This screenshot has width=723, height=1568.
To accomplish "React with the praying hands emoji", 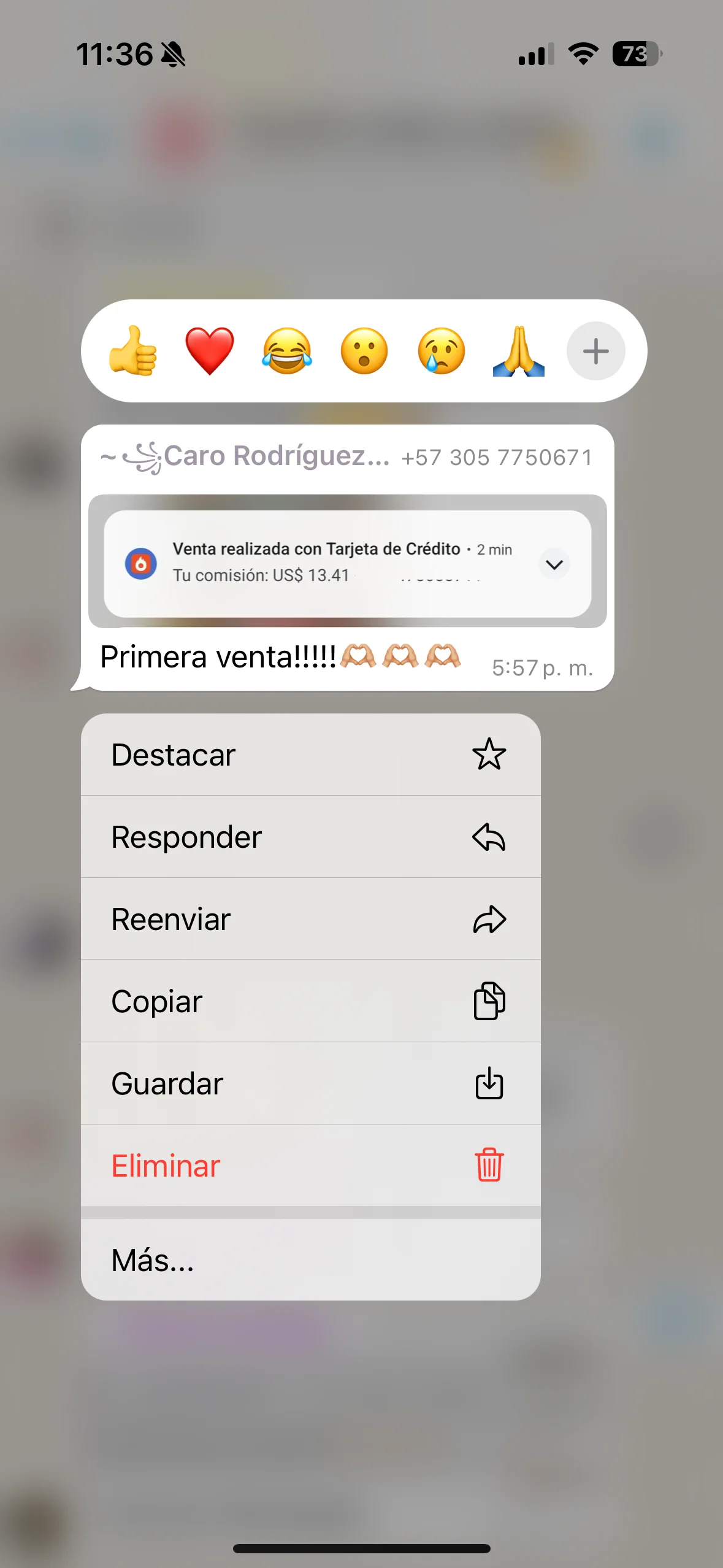I will pos(518,350).
